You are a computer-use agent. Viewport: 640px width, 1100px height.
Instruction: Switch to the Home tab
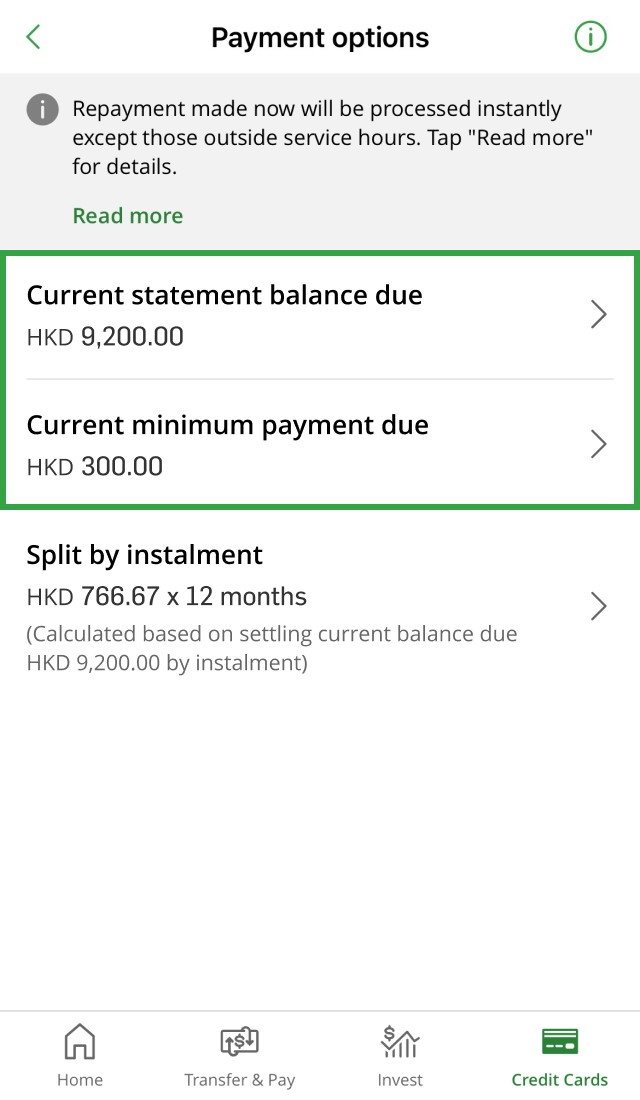80,1056
